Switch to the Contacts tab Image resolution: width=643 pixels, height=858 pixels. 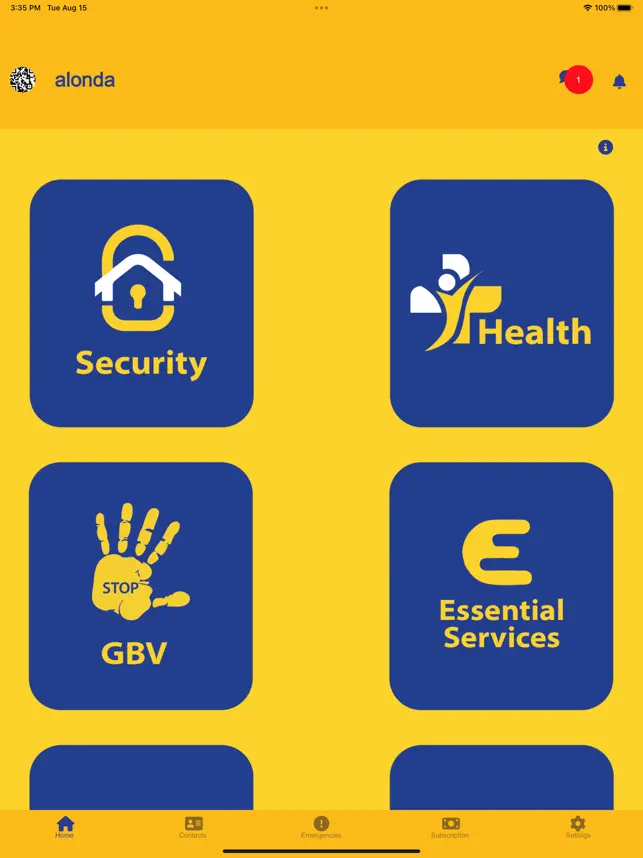[x=193, y=827]
